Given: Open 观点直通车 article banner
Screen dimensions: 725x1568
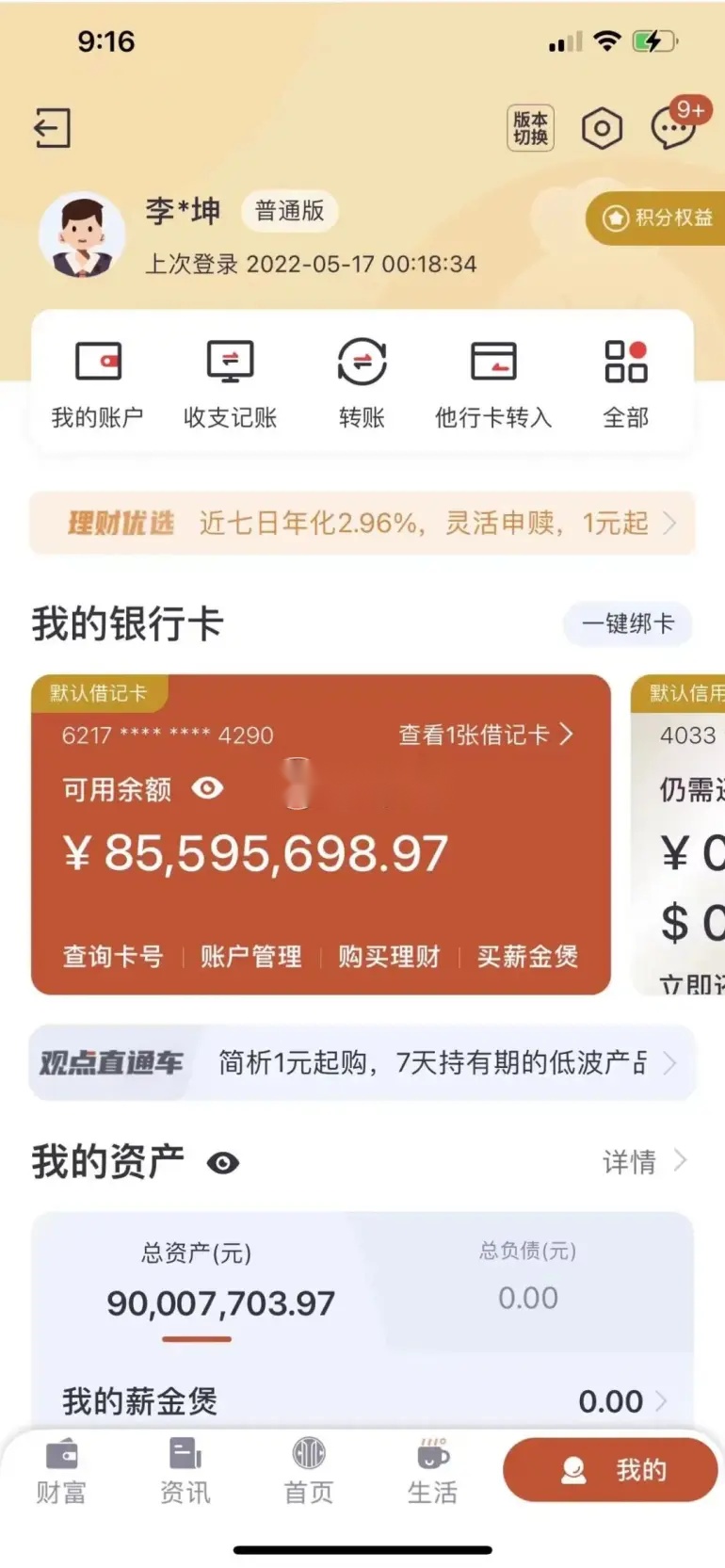Looking at the screenshot, I should [362, 1063].
